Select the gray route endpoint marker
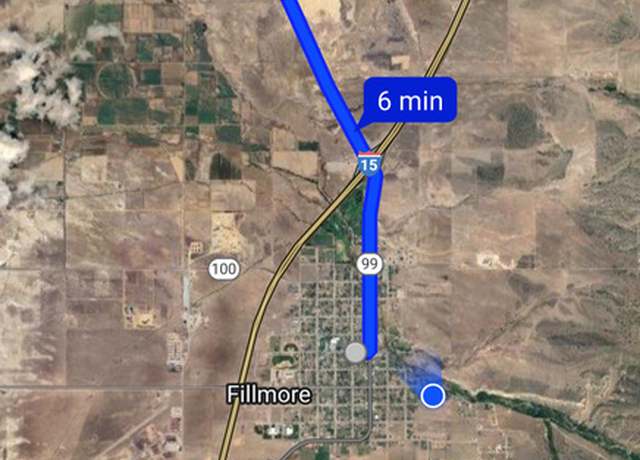This screenshot has height=460, width=640. click(x=355, y=352)
